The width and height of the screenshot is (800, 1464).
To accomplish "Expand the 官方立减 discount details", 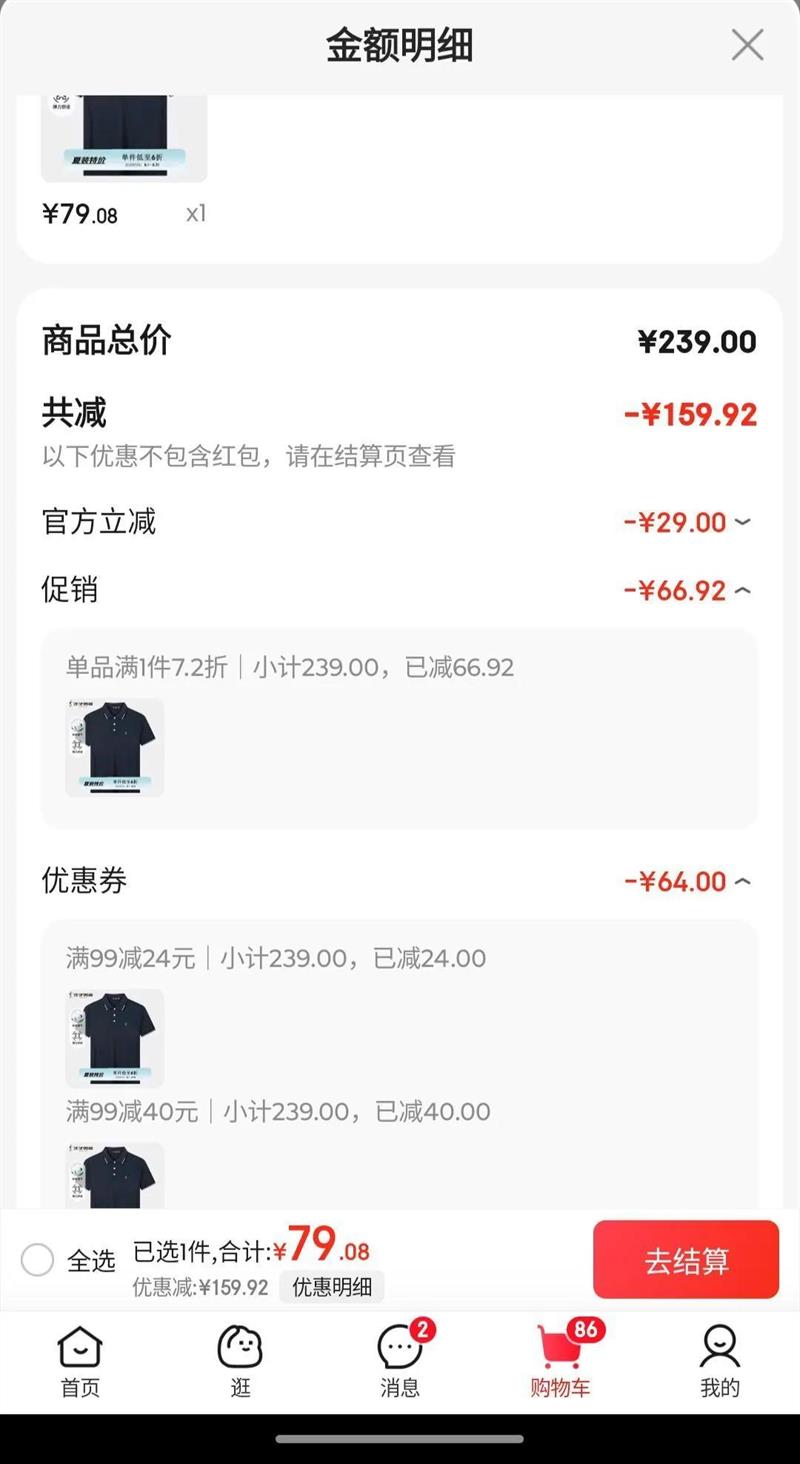I will coord(742,522).
